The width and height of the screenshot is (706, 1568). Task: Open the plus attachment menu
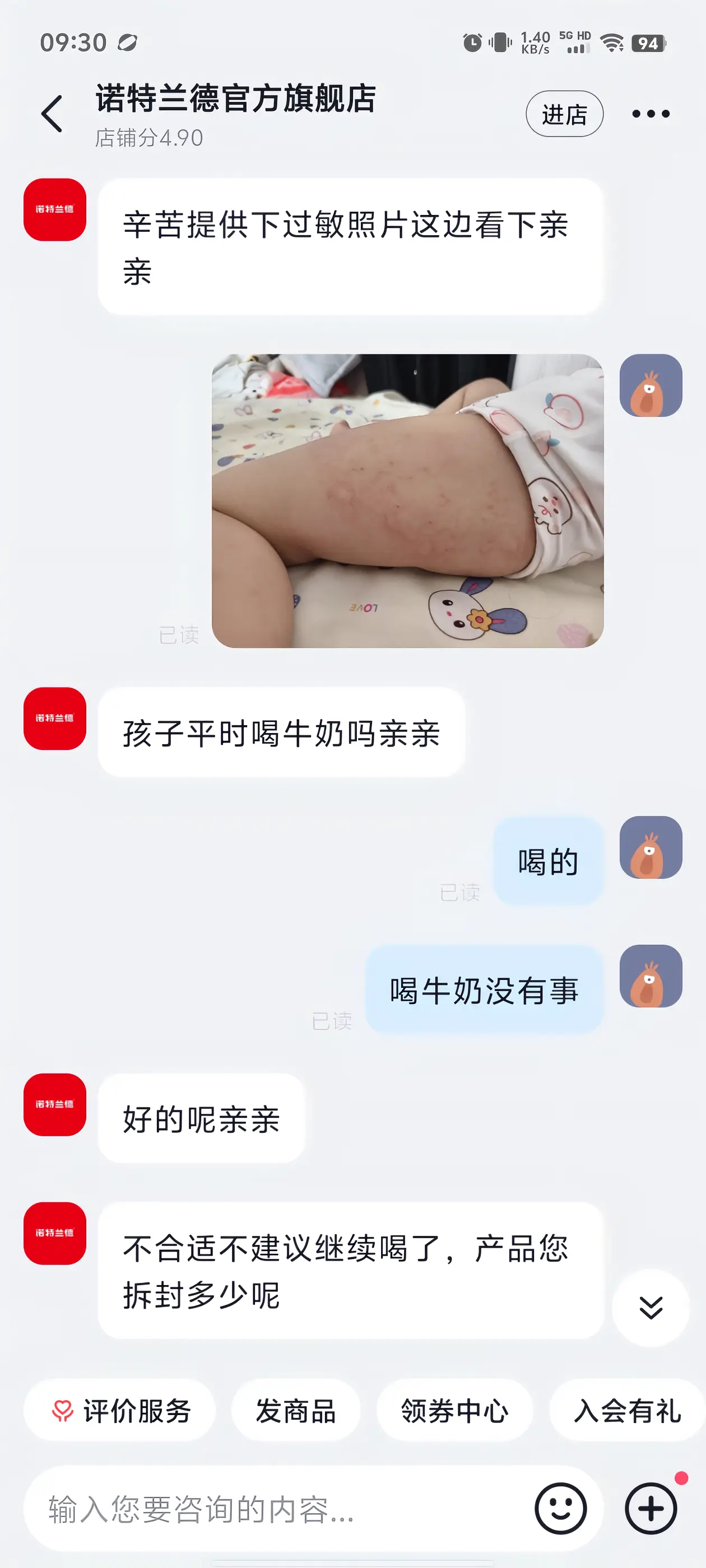[x=651, y=1509]
